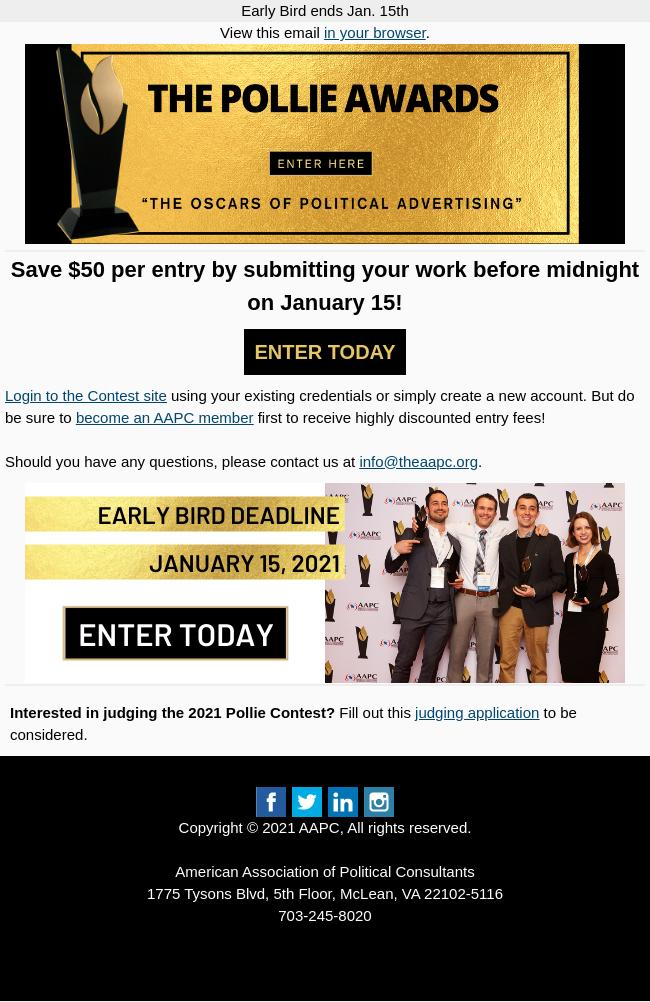Email info@theaapc.org
The width and height of the screenshot is (650, 1002).
pyautogui.click(x=418, y=462)
